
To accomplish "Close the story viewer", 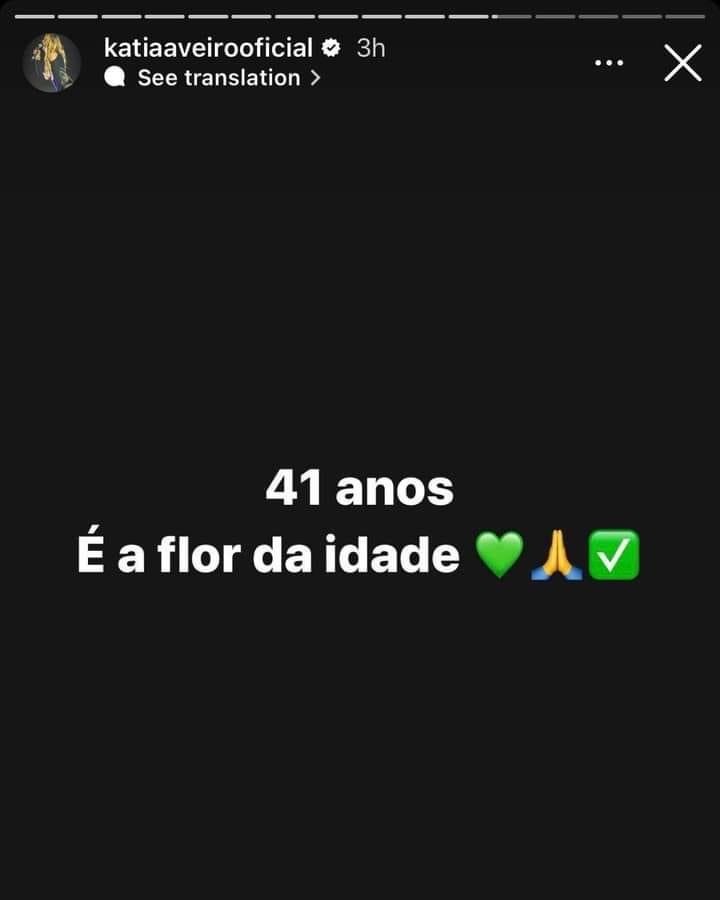I will click(682, 62).
